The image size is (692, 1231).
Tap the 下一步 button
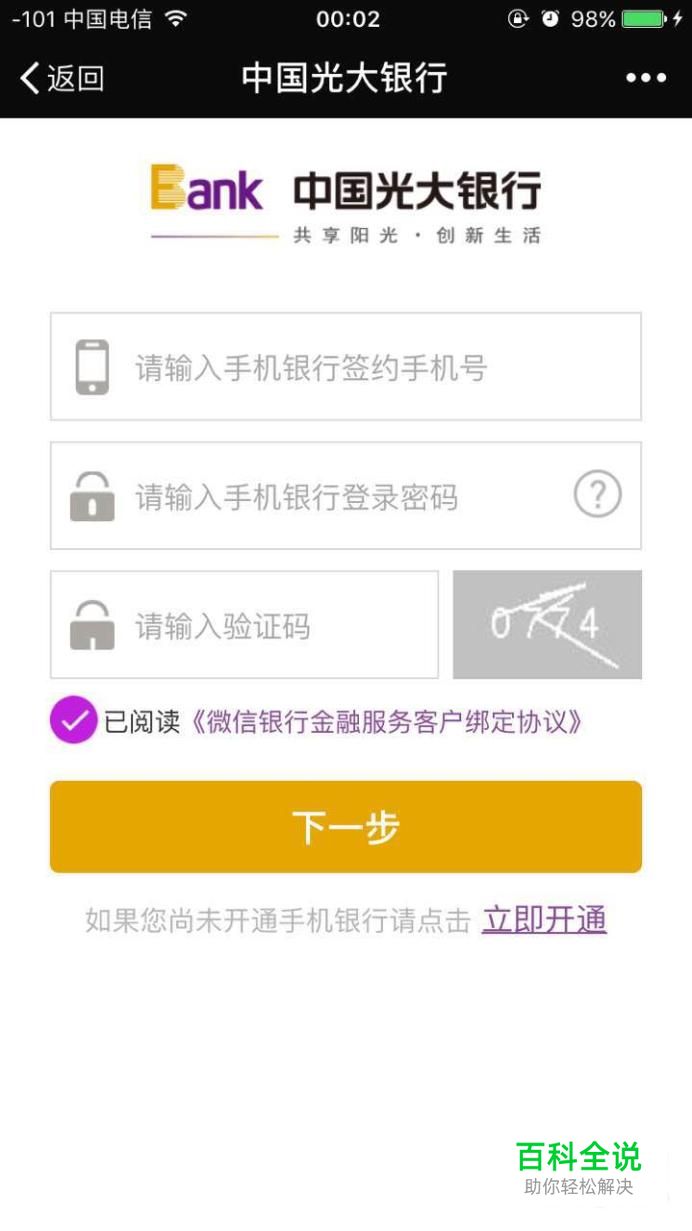click(x=346, y=827)
